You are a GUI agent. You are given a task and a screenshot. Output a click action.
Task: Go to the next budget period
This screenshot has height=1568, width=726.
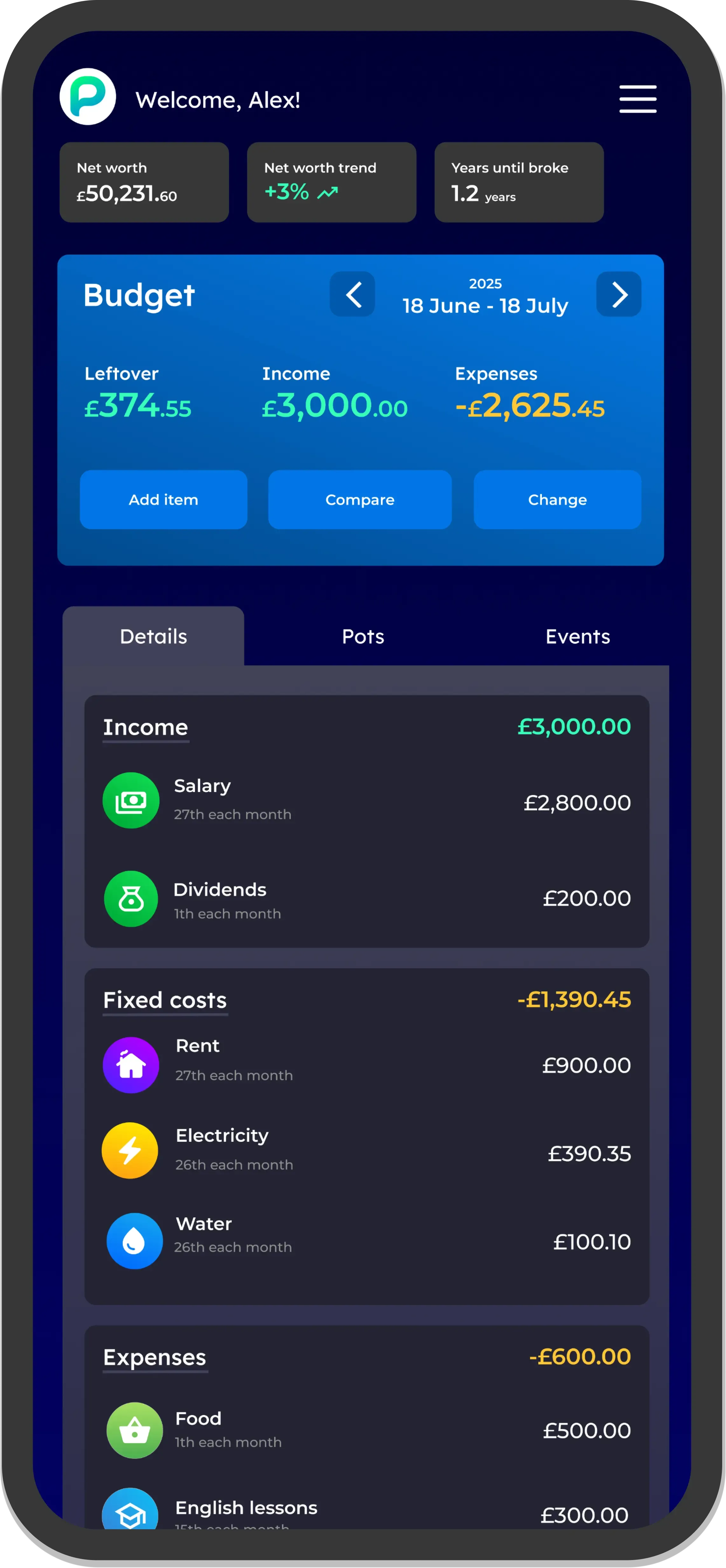pos(618,295)
